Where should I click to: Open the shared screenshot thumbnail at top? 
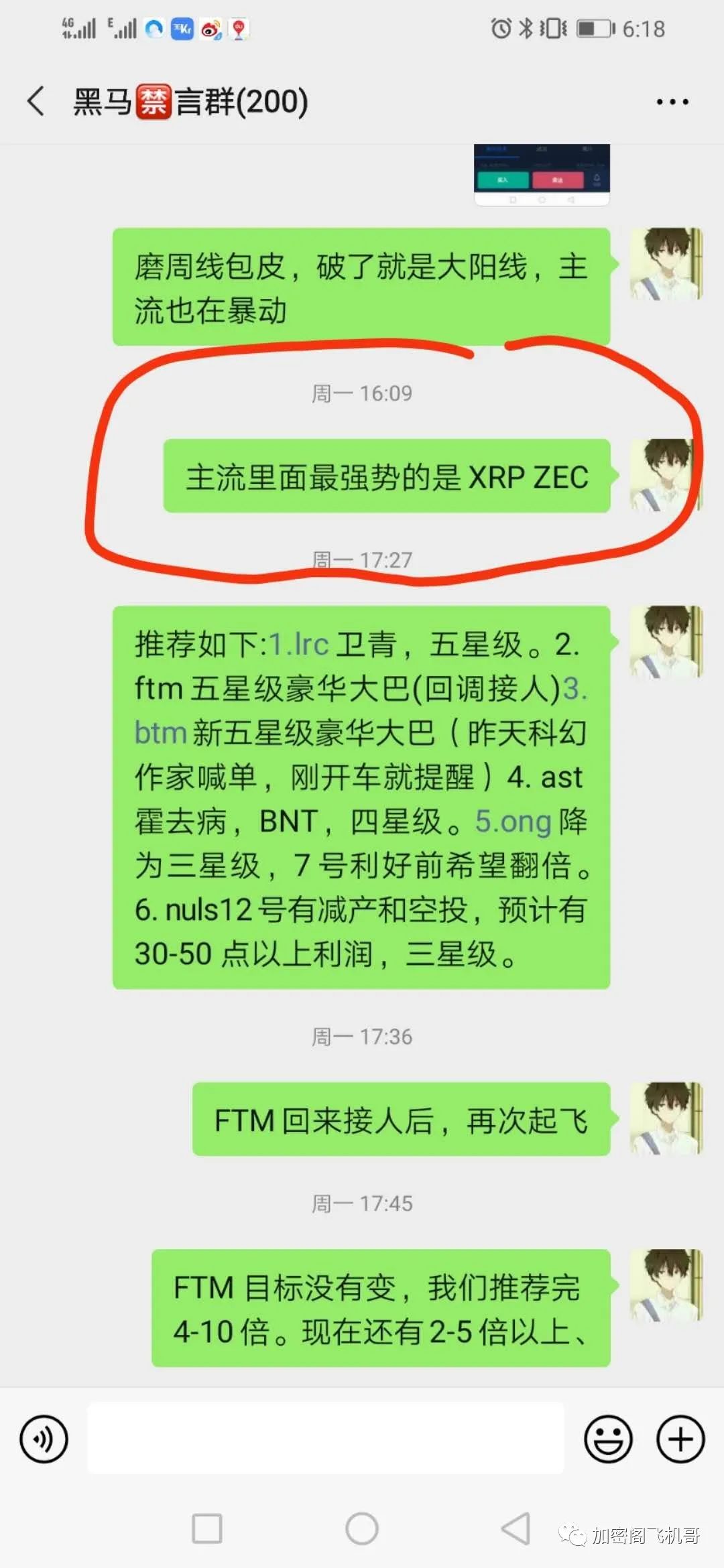542,173
